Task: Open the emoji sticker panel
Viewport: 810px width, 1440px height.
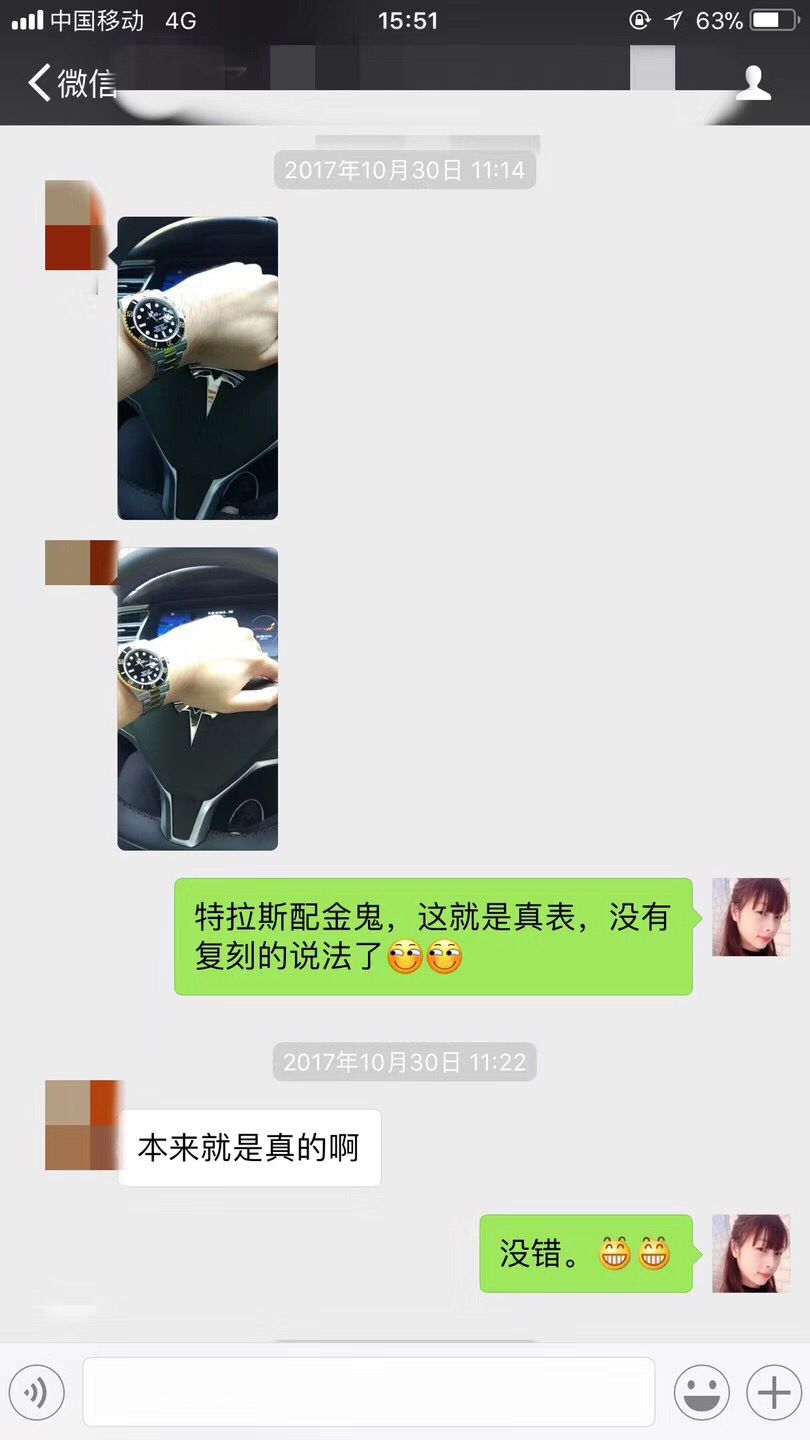Action: pos(701,1391)
